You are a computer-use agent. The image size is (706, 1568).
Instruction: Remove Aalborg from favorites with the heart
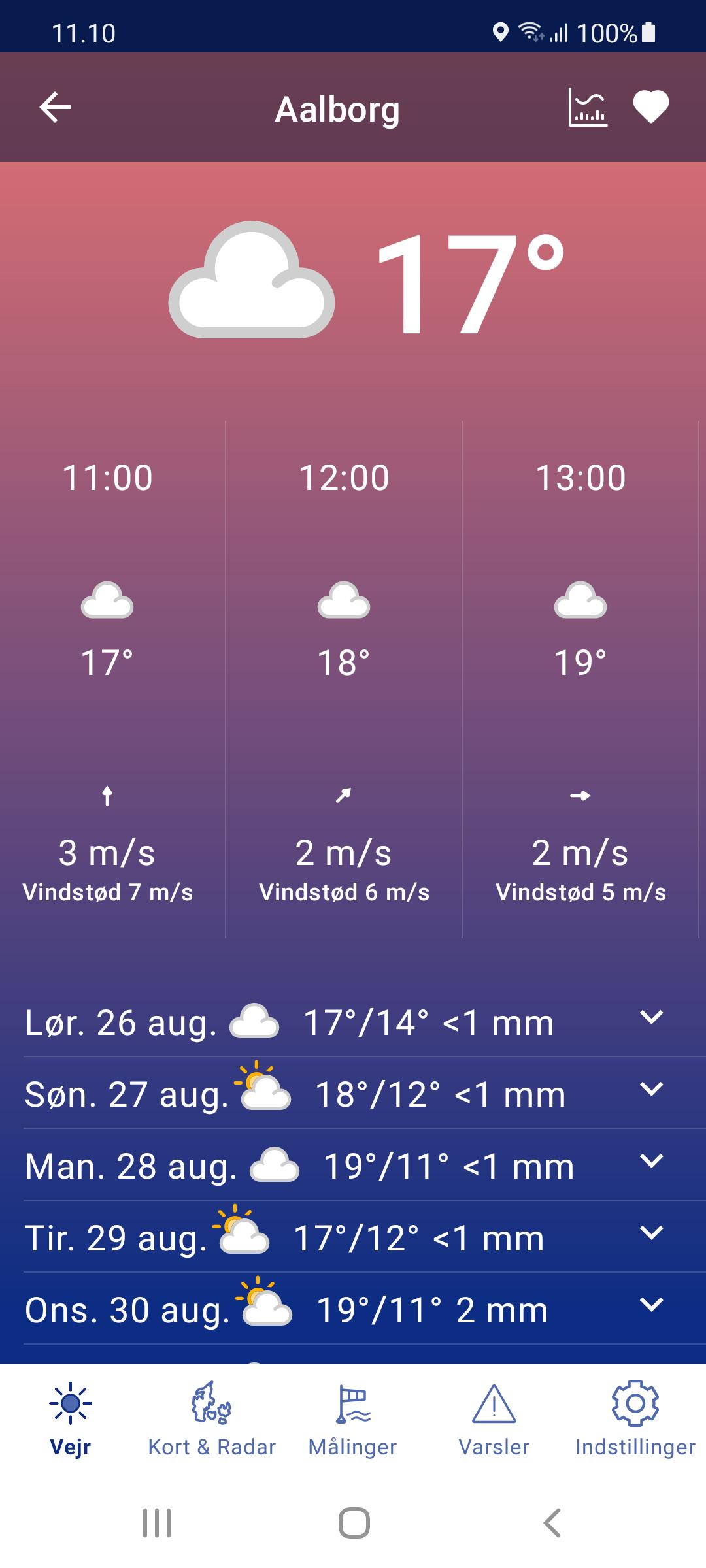[651, 107]
